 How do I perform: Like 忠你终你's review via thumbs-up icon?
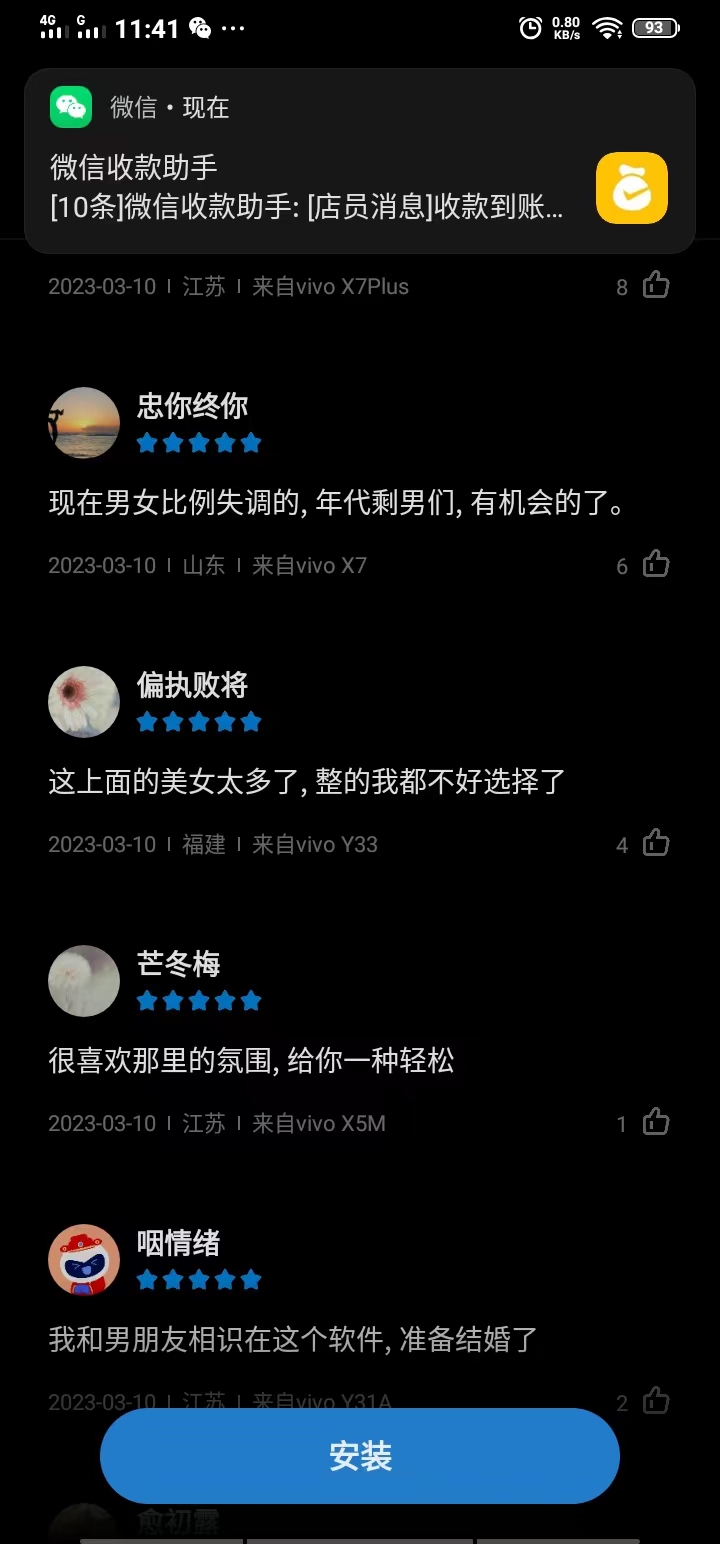[655, 563]
